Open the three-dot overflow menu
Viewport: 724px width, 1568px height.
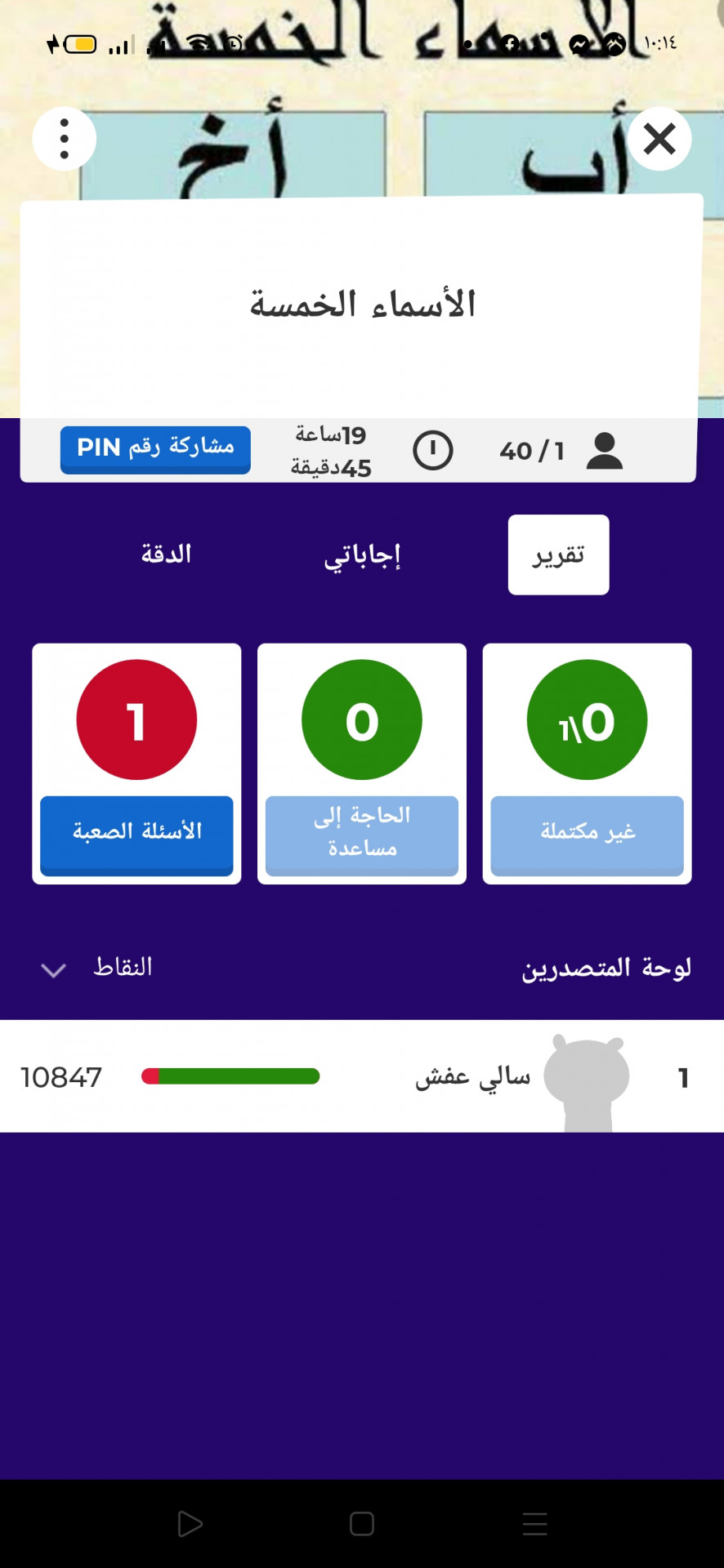tap(64, 139)
